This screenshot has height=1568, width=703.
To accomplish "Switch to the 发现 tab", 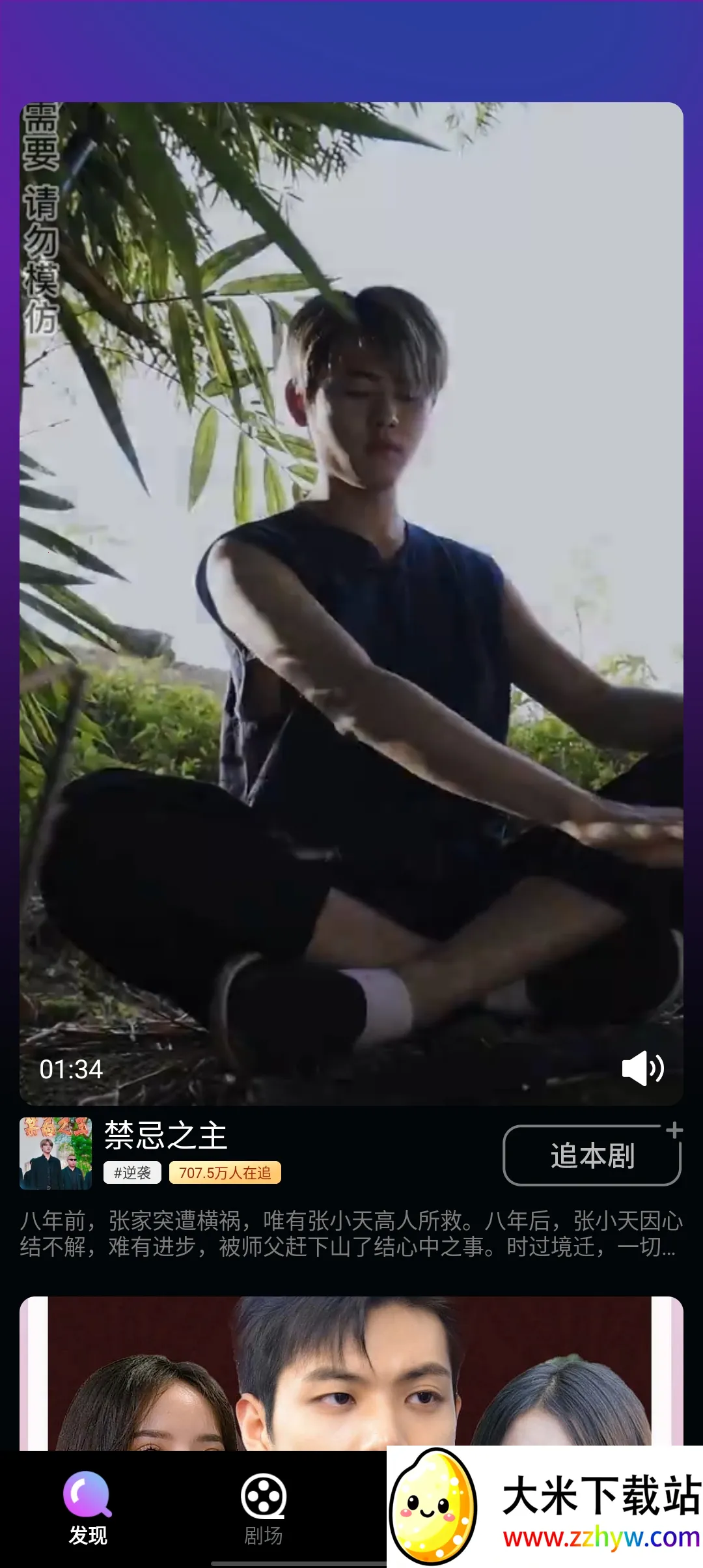I will coord(88,1508).
